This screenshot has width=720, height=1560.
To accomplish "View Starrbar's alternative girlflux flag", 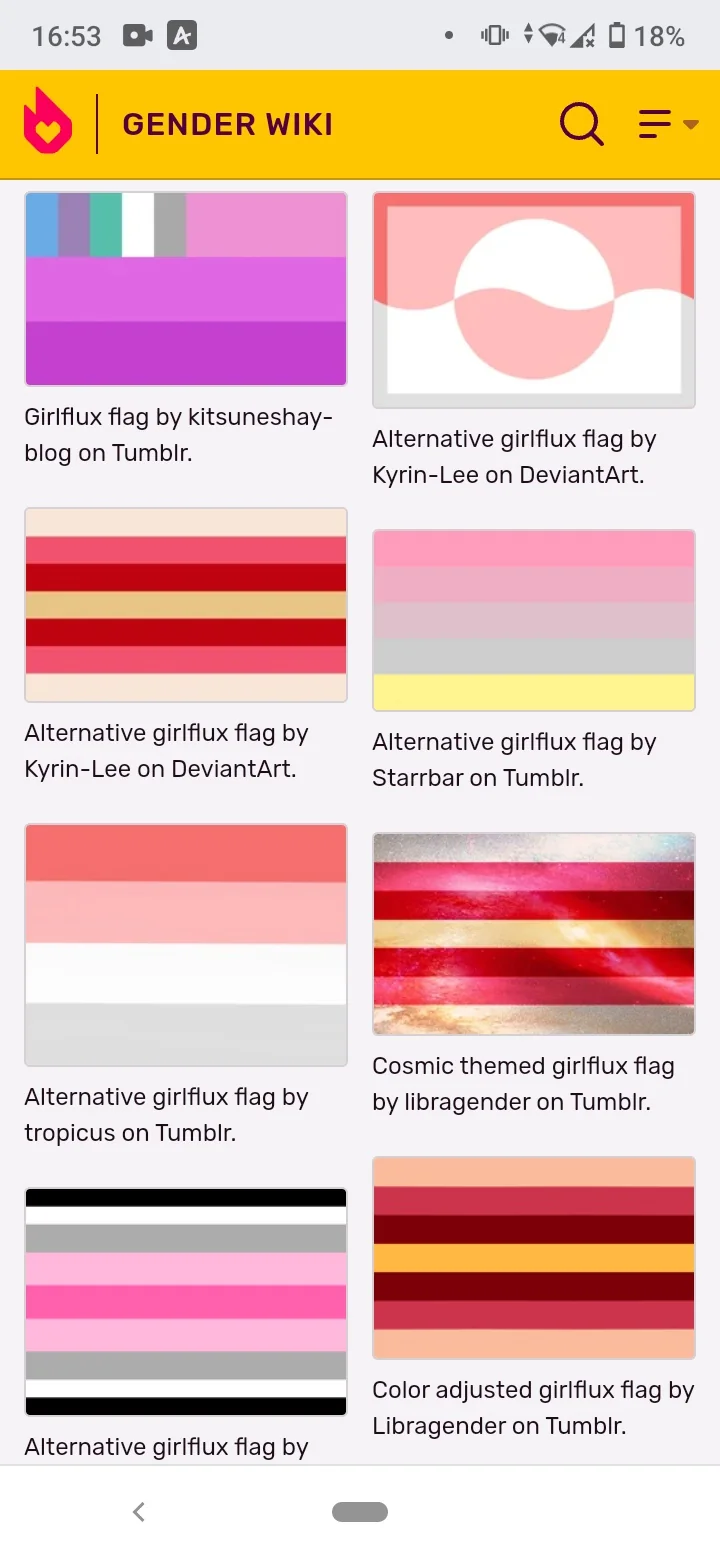I will [534, 620].
